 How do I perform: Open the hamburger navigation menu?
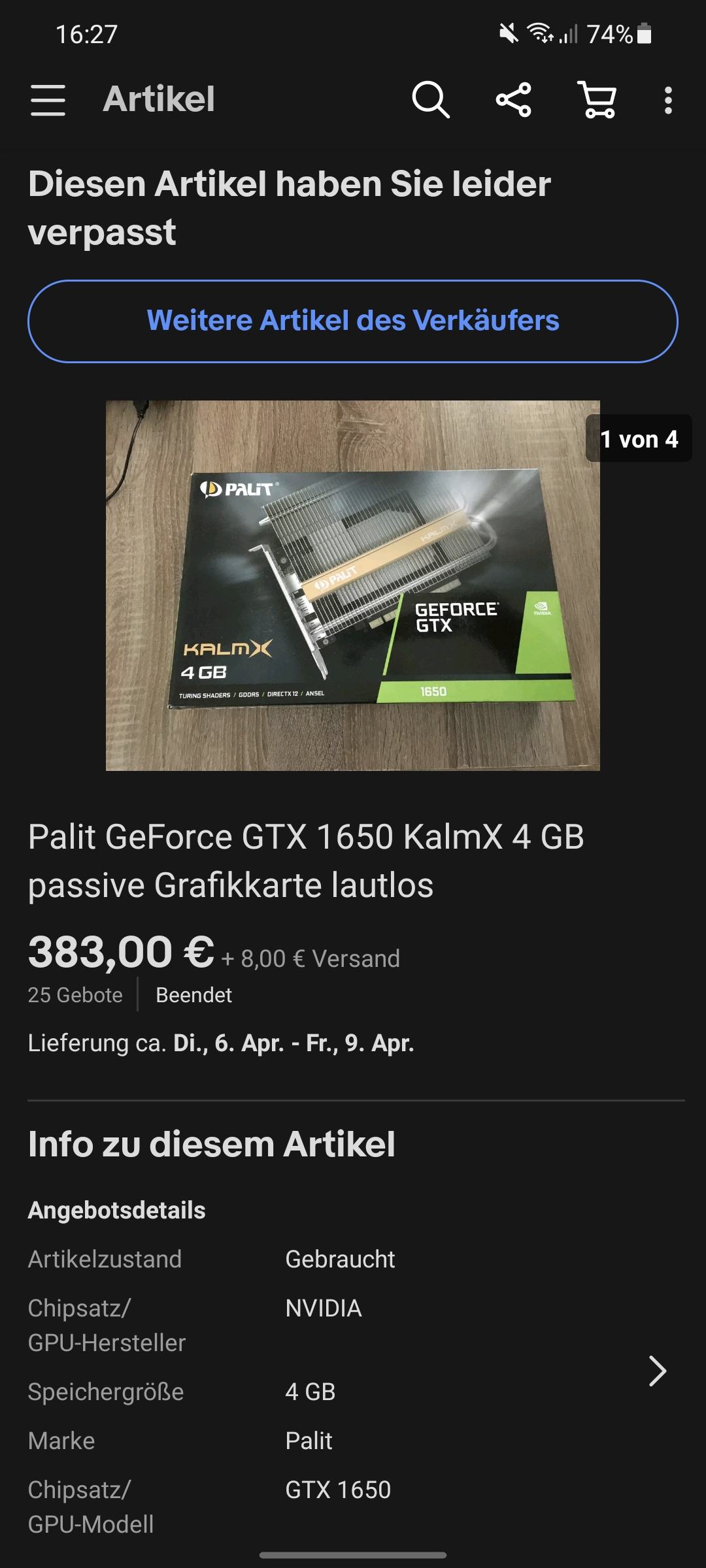click(48, 100)
